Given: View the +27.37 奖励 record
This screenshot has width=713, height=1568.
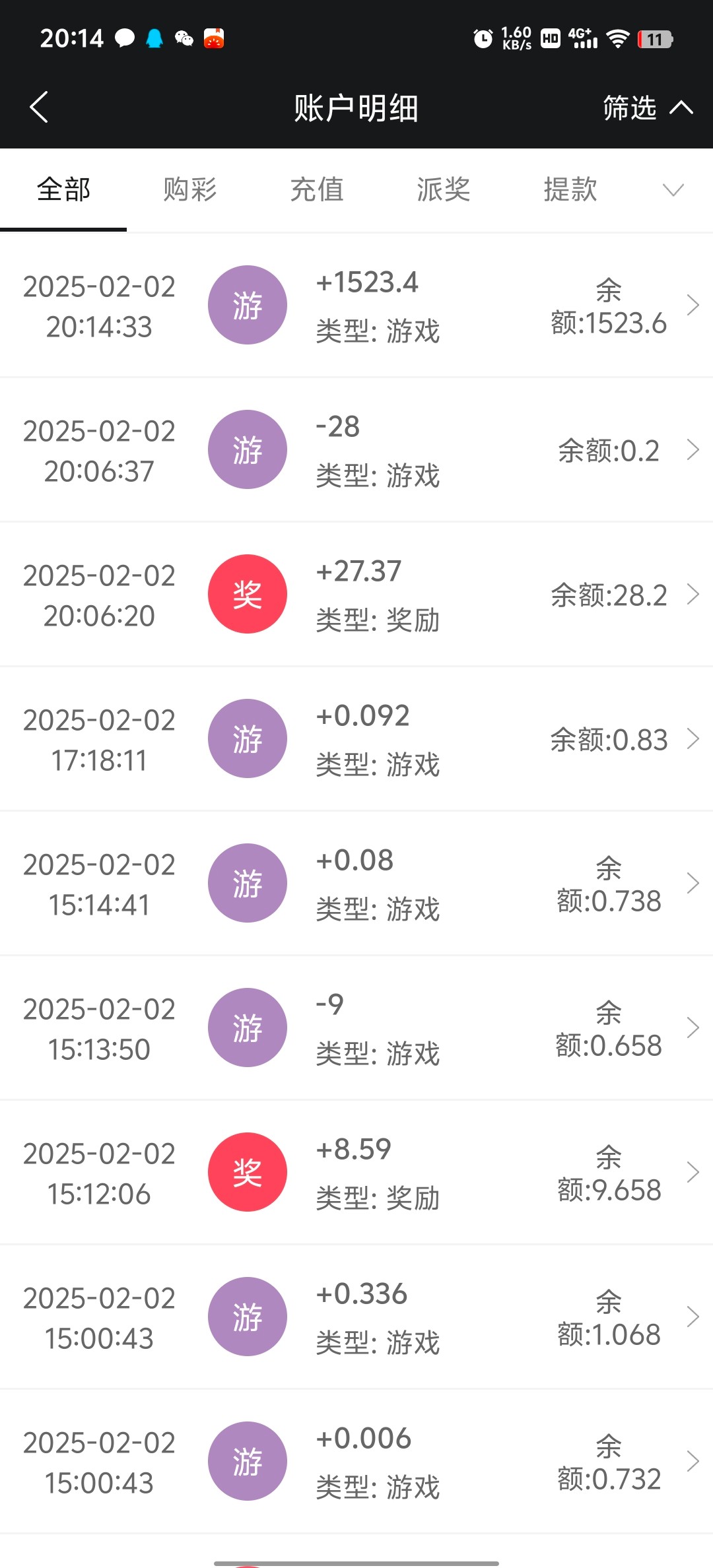Looking at the screenshot, I should (356, 595).
